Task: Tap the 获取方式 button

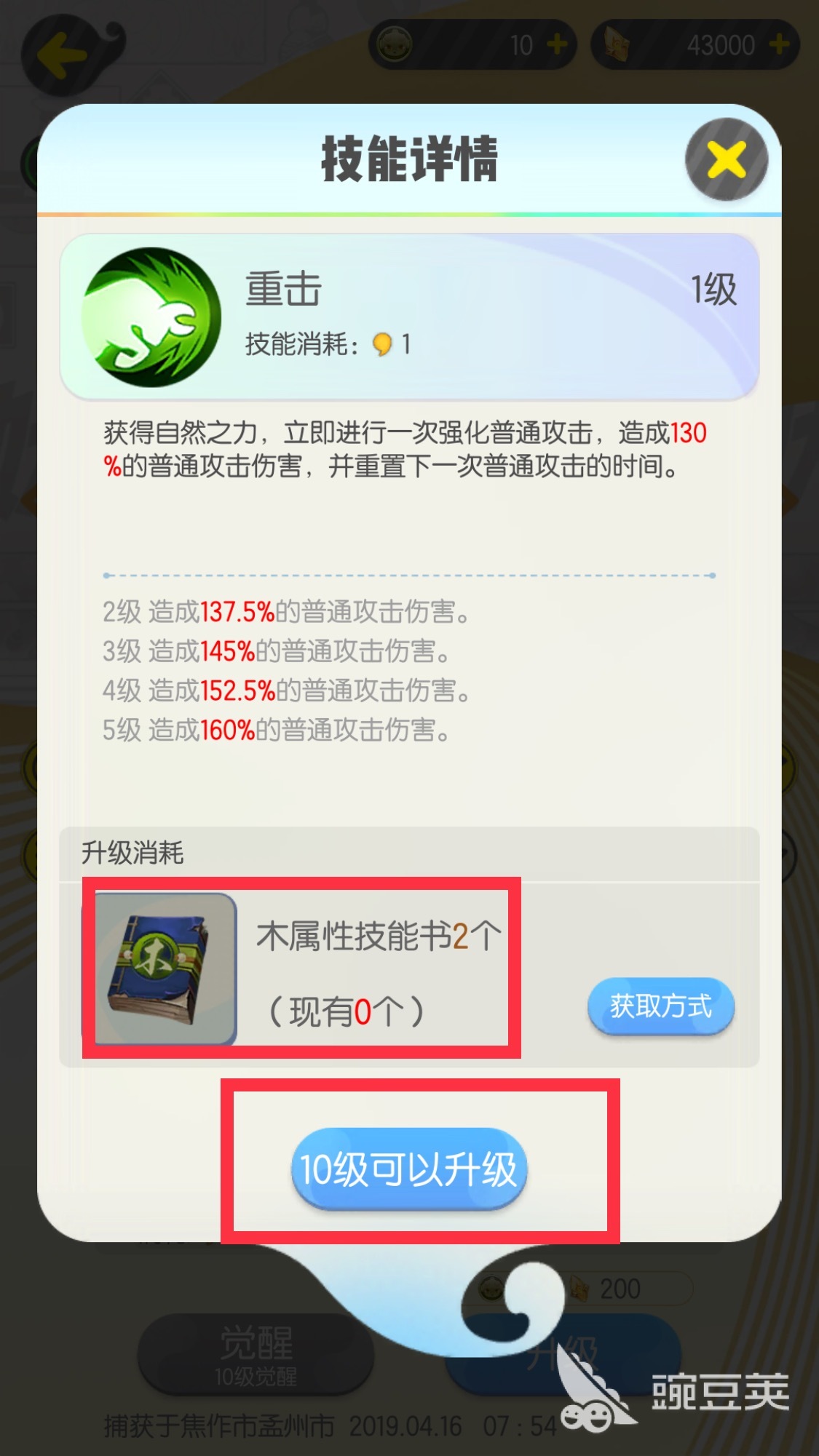Action: [x=660, y=1007]
